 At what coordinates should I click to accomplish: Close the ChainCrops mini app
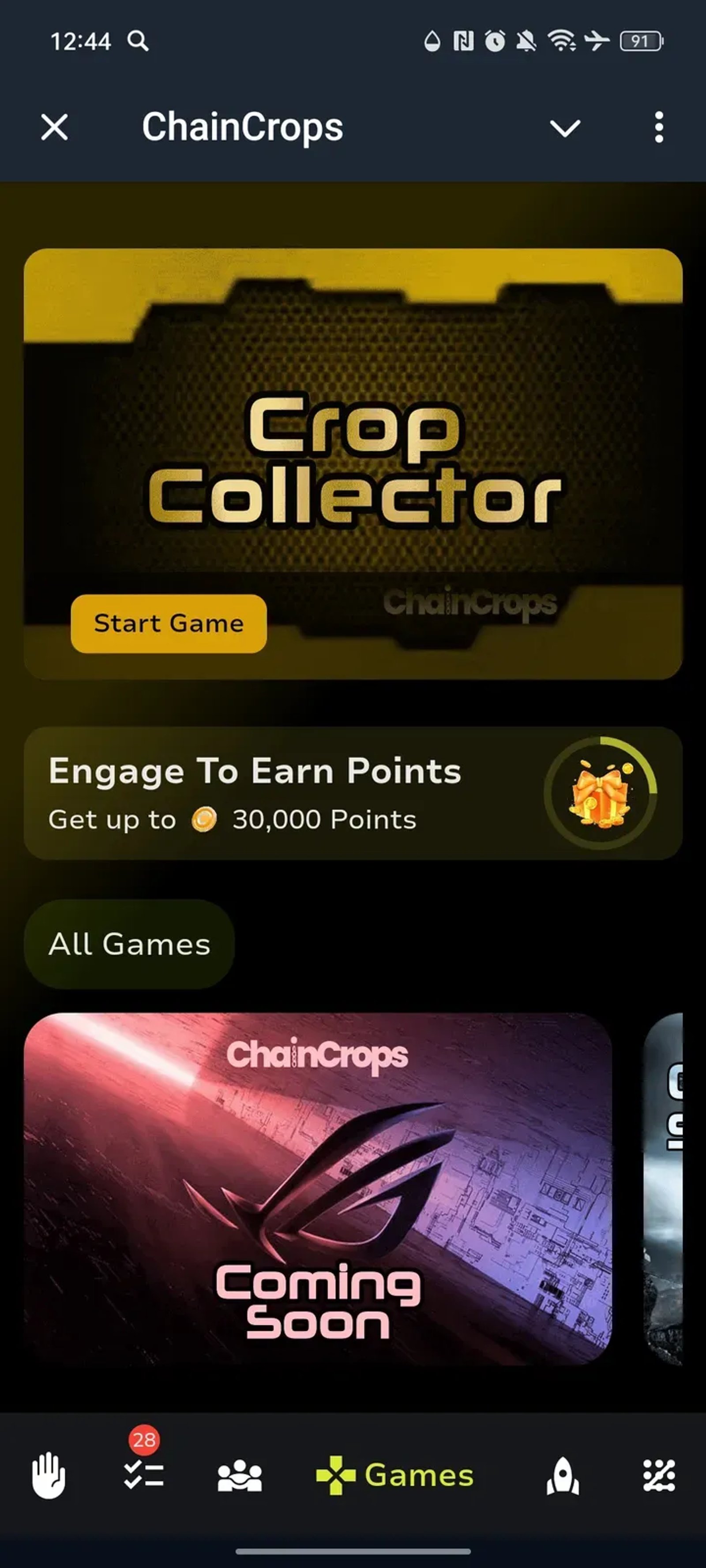click(55, 128)
